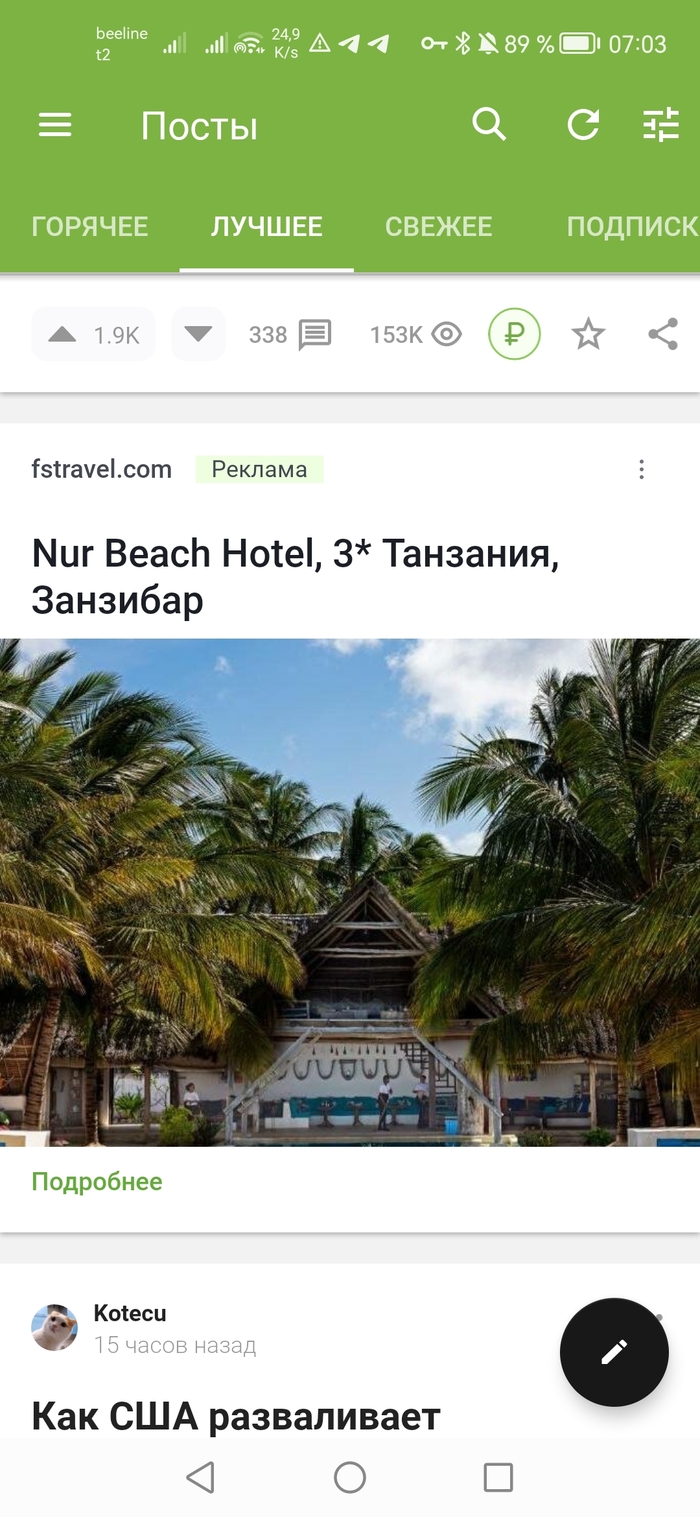The image size is (700, 1517).
Task: Open the hamburger drawer menu
Action: pyautogui.click(x=55, y=125)
